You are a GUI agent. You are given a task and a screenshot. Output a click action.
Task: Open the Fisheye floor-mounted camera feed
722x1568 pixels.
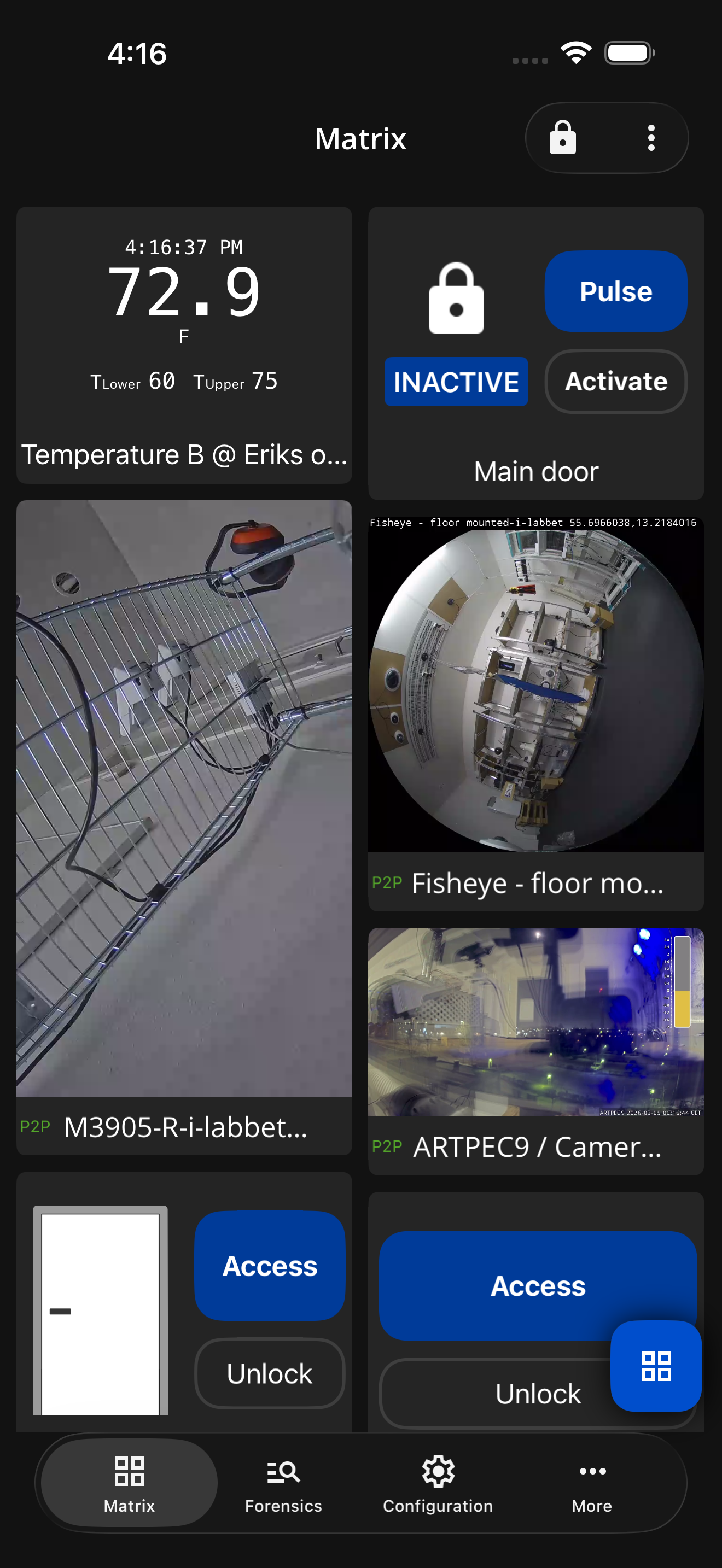point(535,688)
